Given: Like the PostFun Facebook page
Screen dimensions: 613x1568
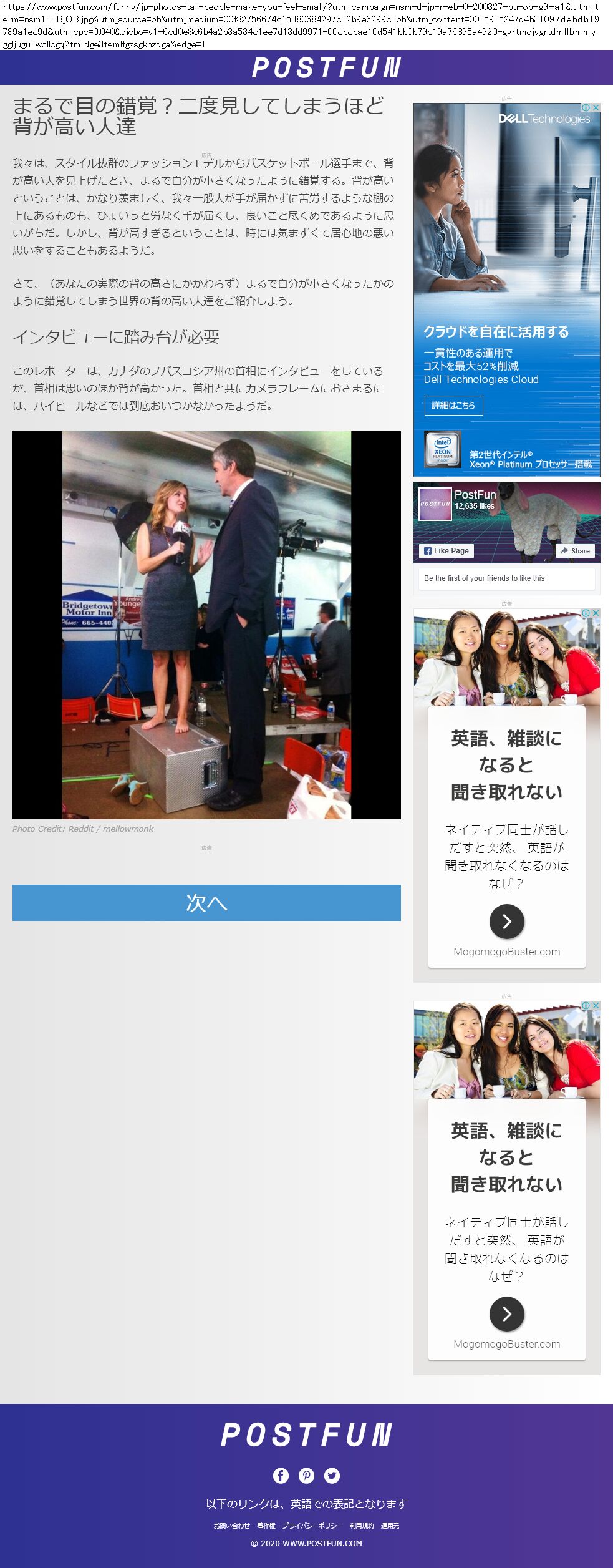Looking at the screenshot, I should 446,551.
